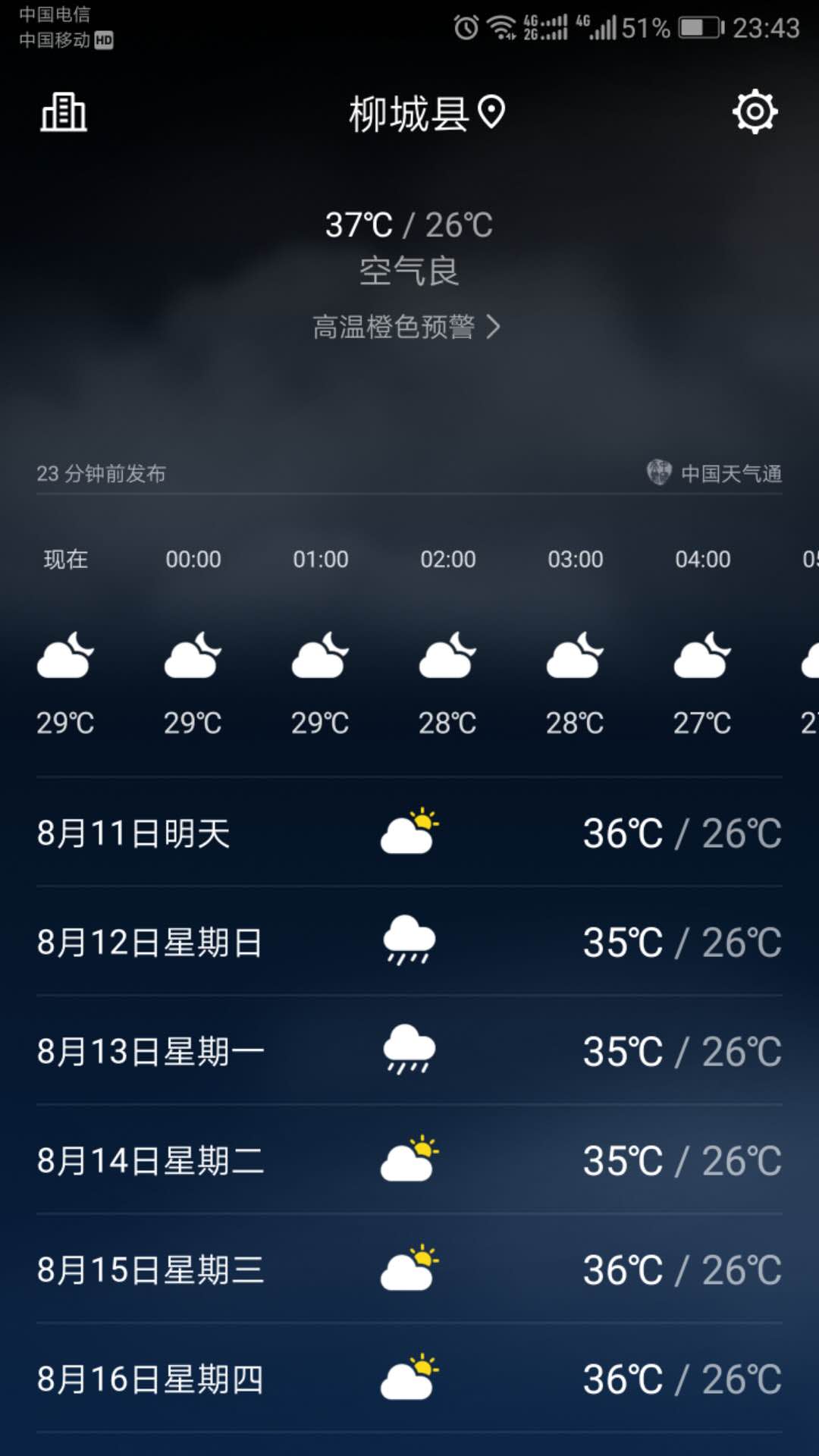
Task: Open forecast for 8月11日明天
Action: [x=409, y=833]
